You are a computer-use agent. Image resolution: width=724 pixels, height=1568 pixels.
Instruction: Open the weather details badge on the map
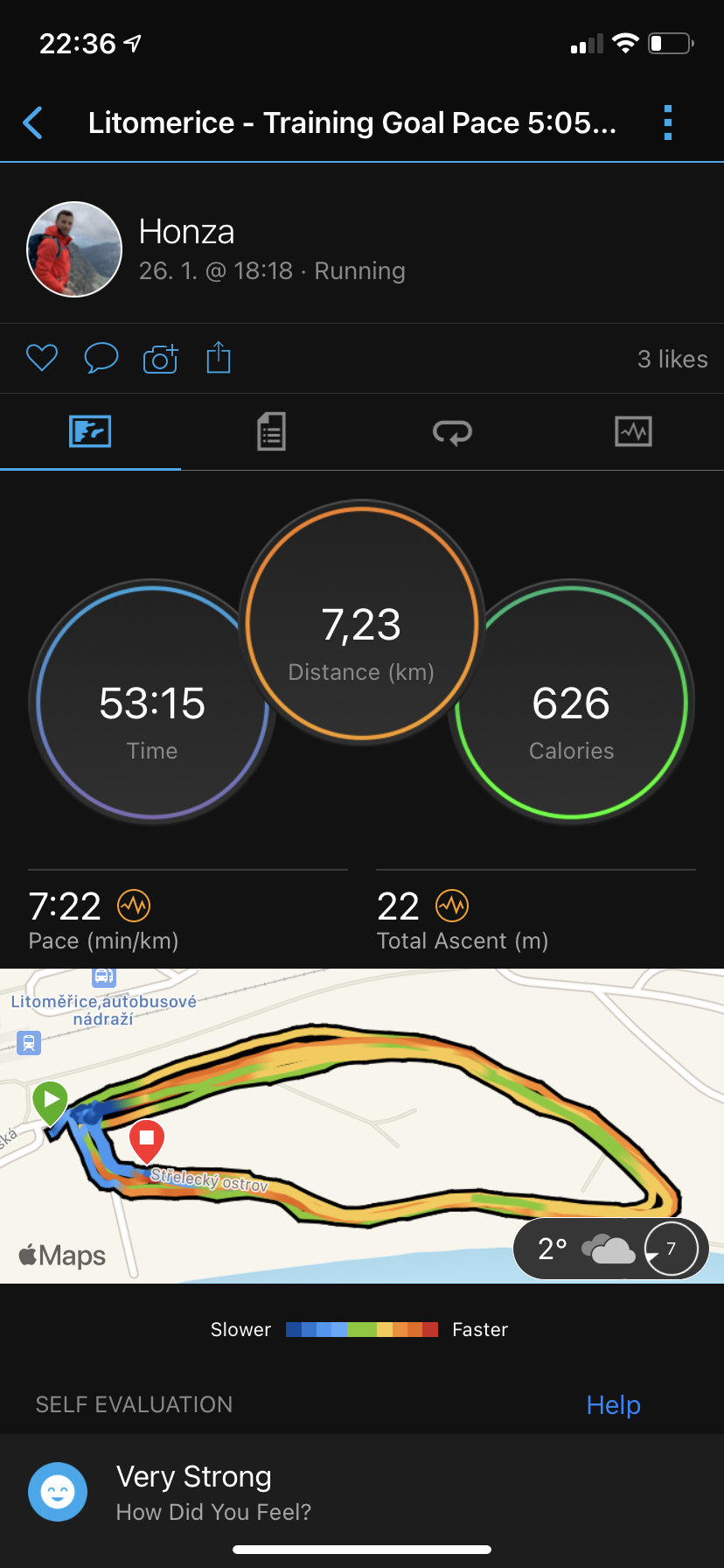click(610, 1249)
